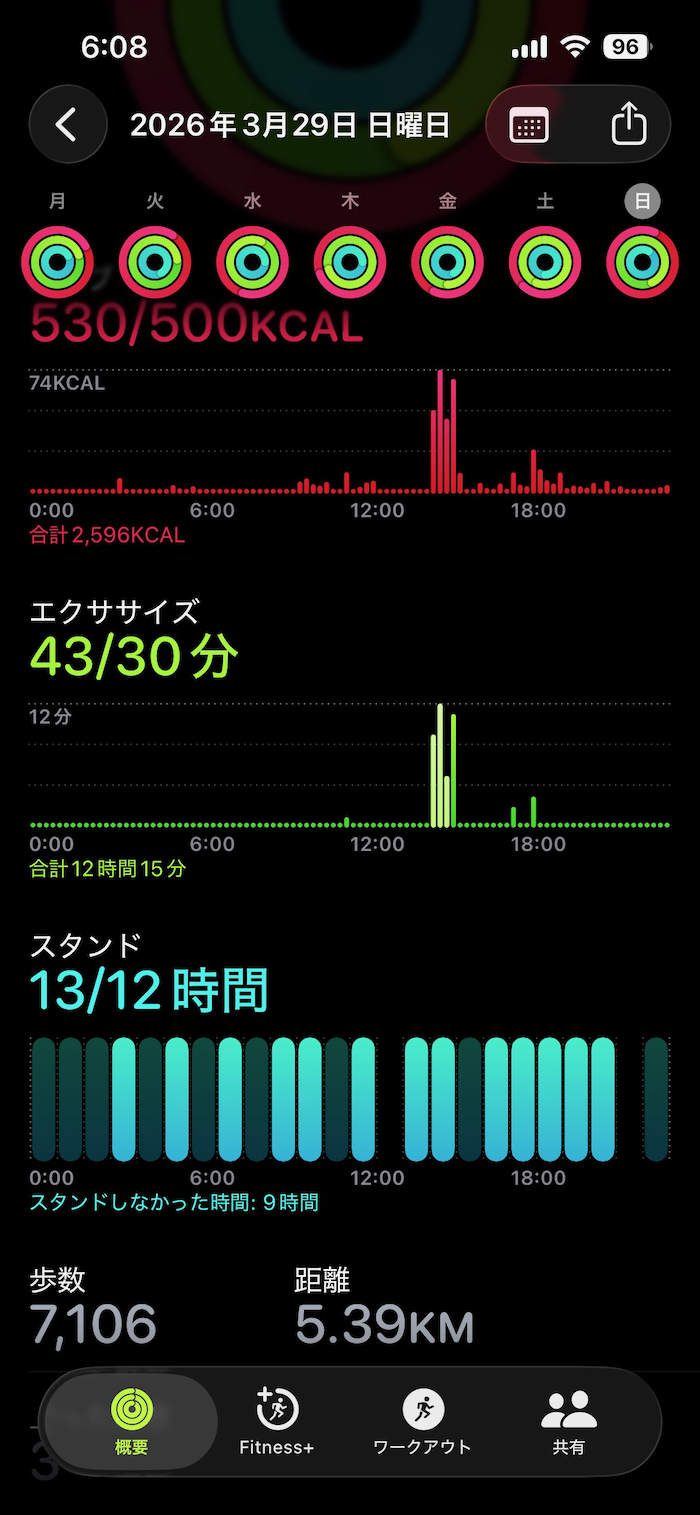The height and width of the screenshot is (1515, 700).
Task: Switch to the 概要 tab
Action: click(131, 1421)
